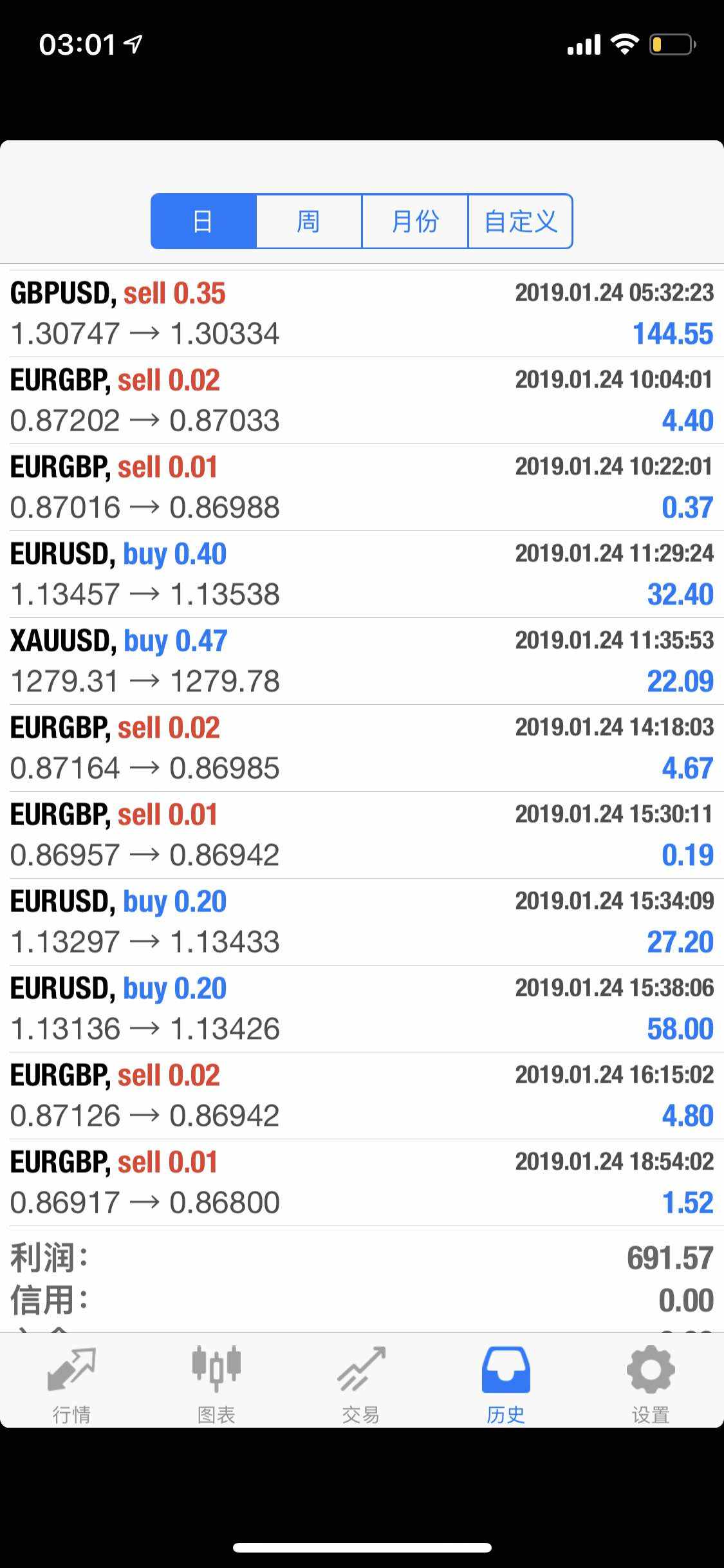The width and height of the screenshot is (724, 1568).
Task: Choose the 自定义 custom period
Action: [x=520, y=221]
